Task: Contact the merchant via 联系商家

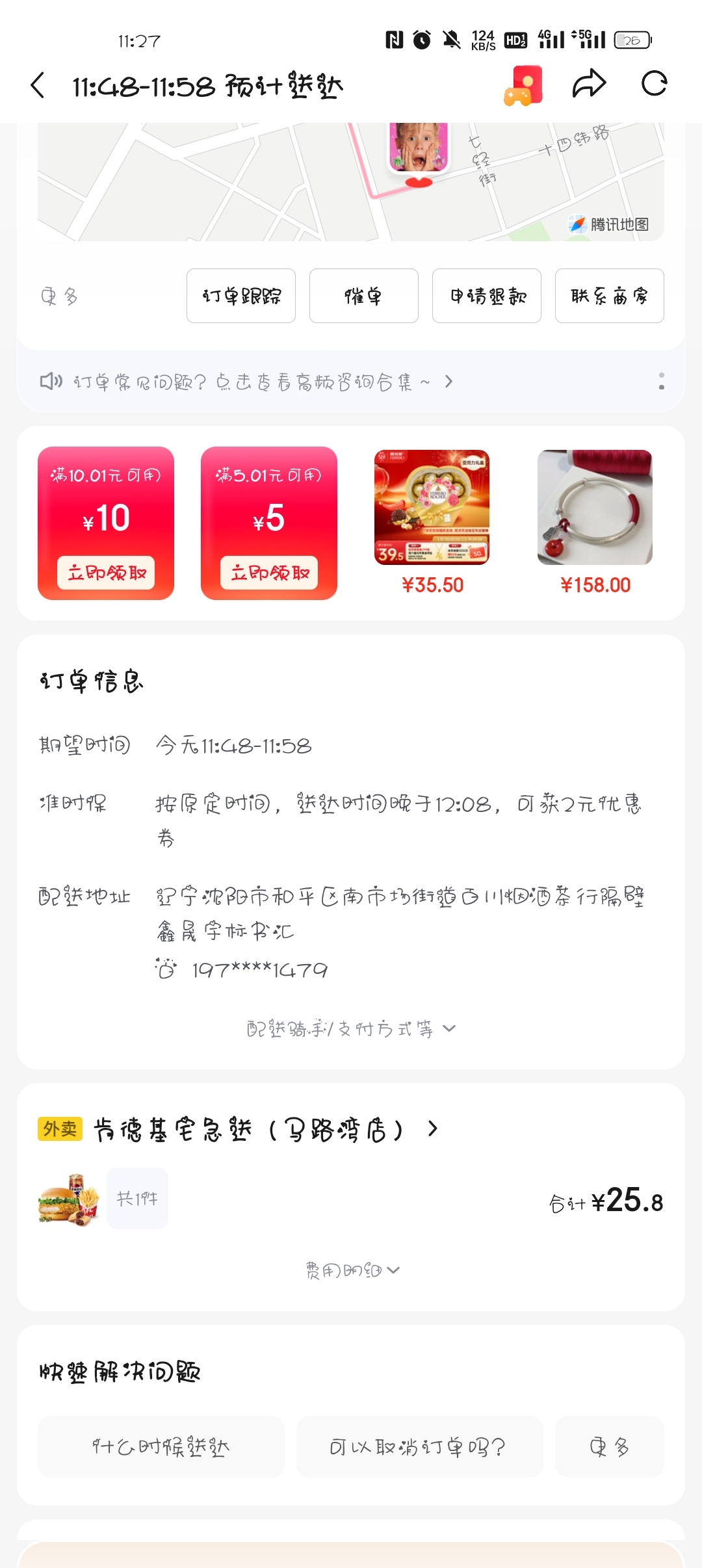Action: (x=609, y=296)
